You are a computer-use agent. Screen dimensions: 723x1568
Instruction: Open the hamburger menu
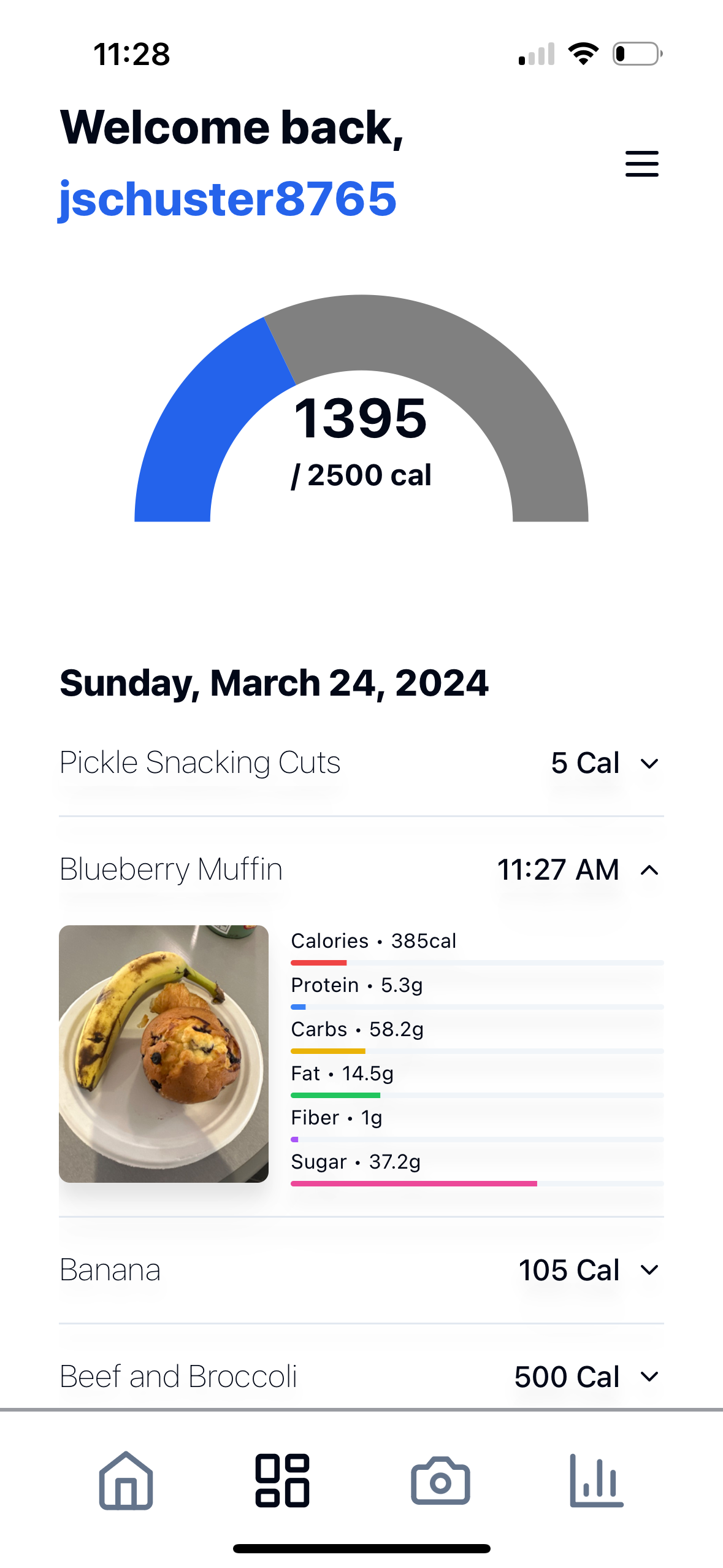[641, 164]
